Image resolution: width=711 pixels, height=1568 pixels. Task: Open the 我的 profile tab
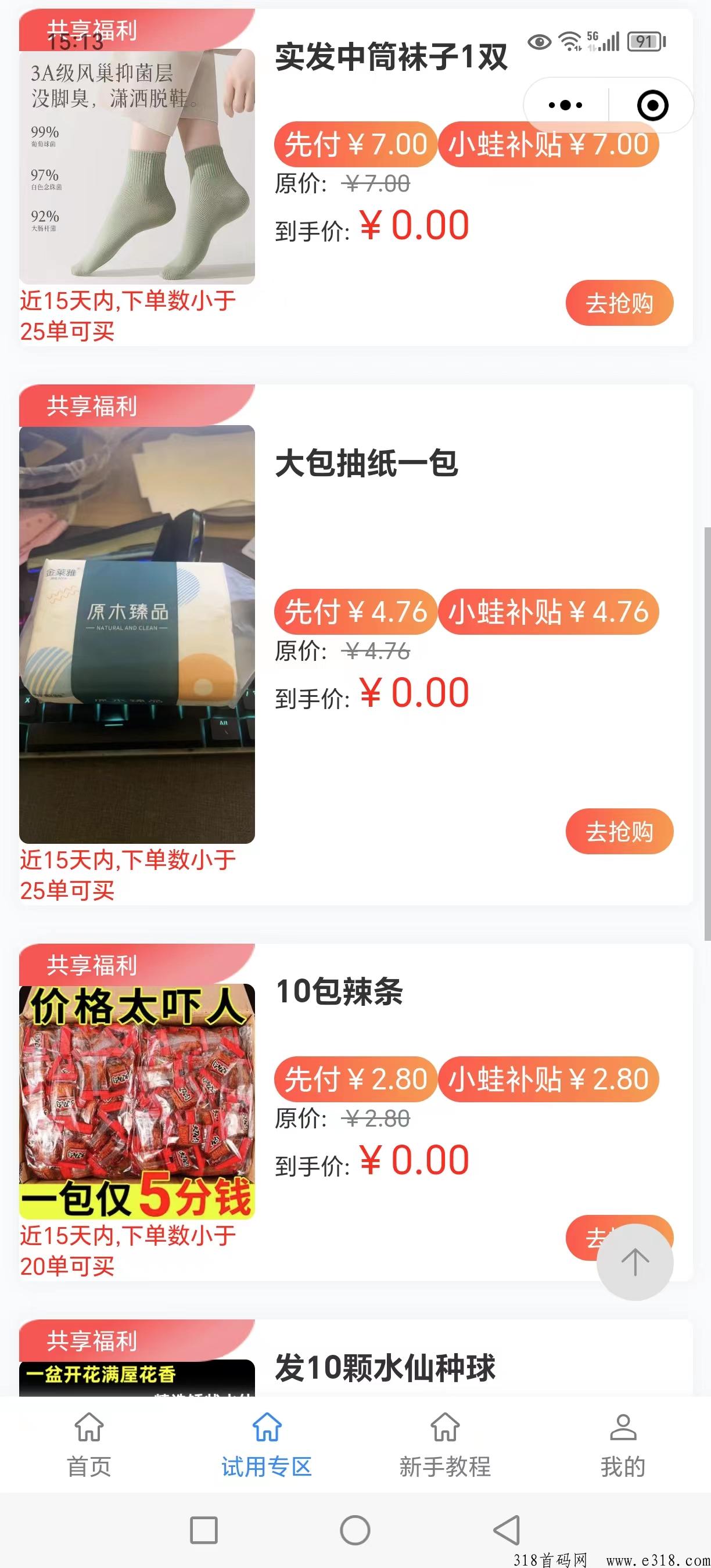tap(623, 1444)
